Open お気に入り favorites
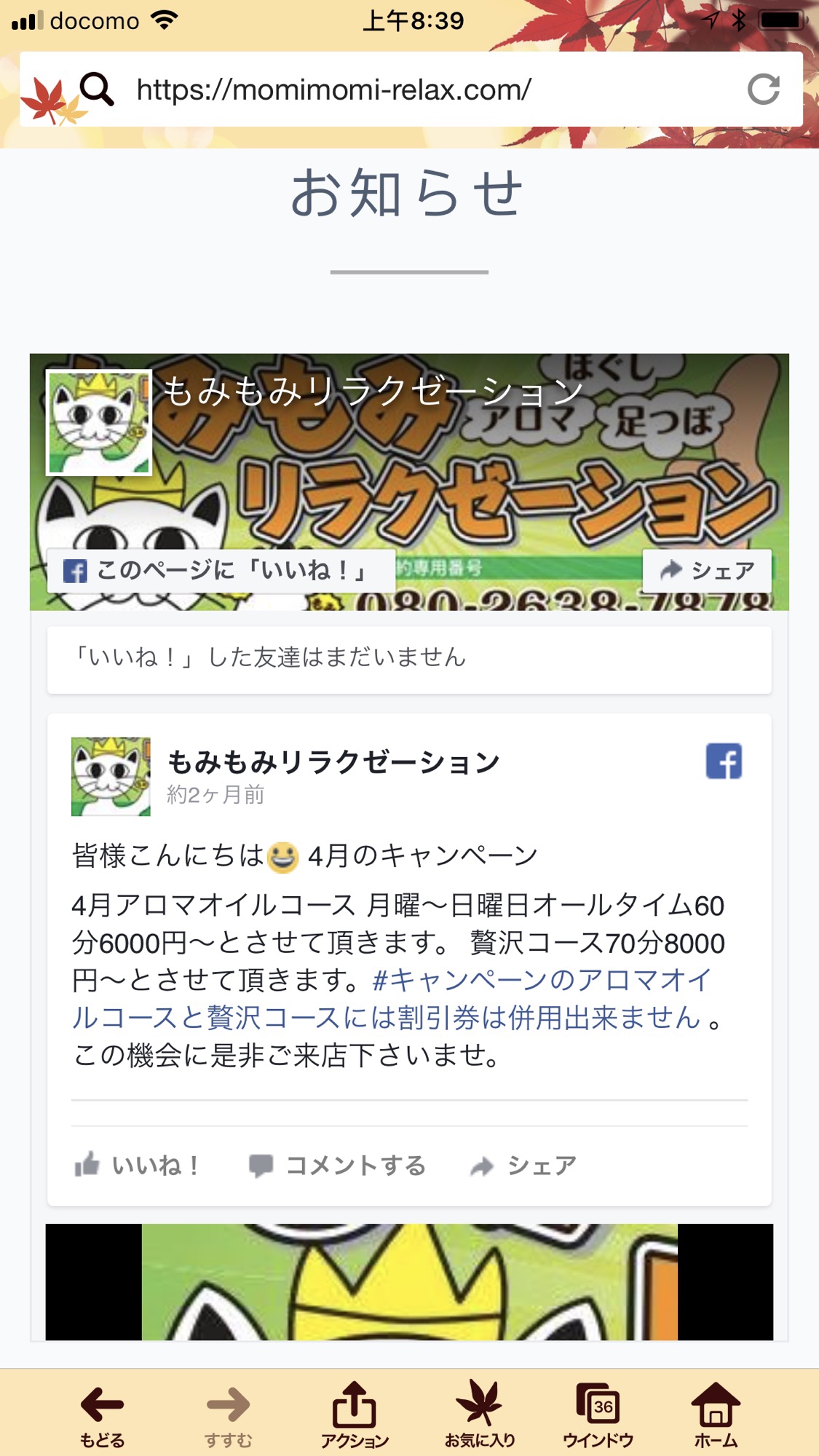Screen dimensions: 819x1456 click(480, 1415)
